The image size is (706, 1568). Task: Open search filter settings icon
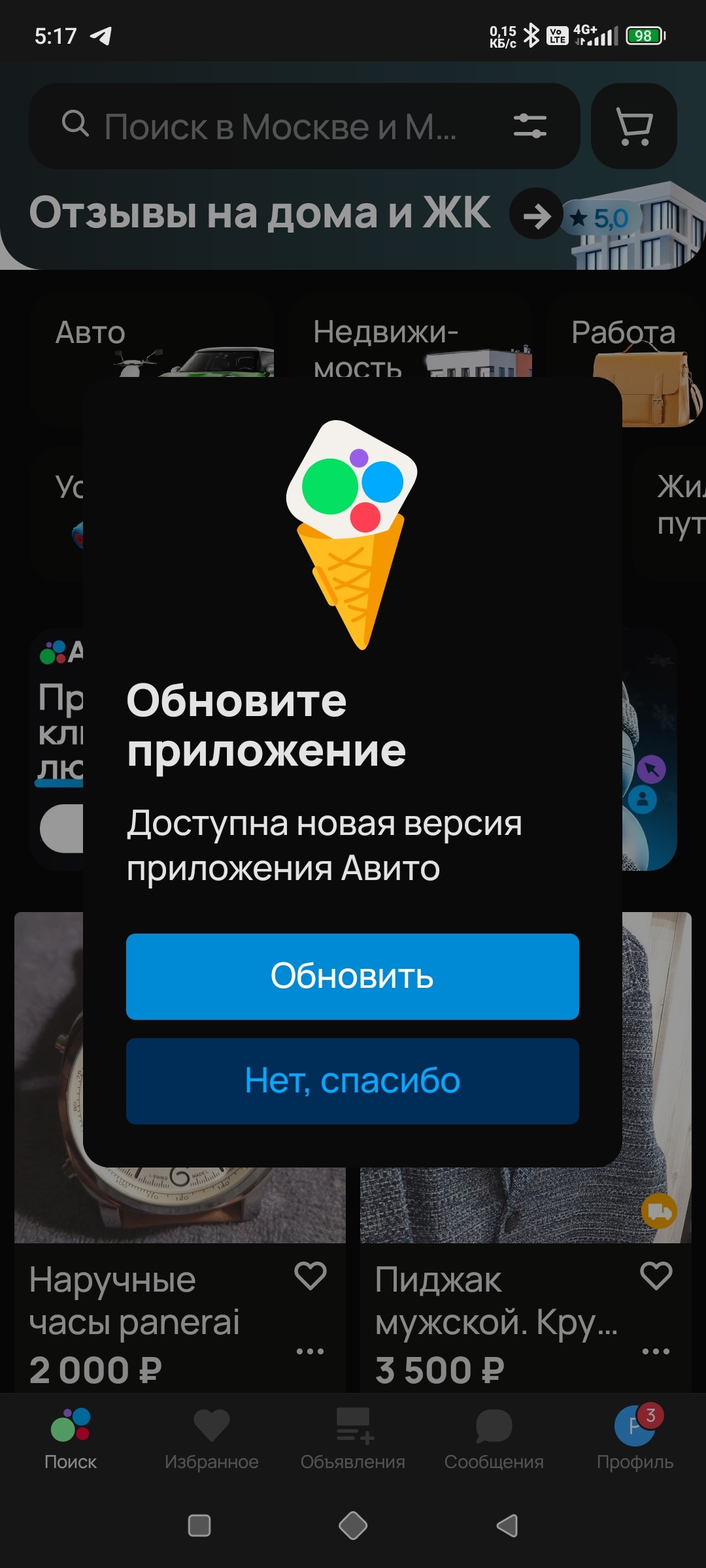tap(529, 126)
